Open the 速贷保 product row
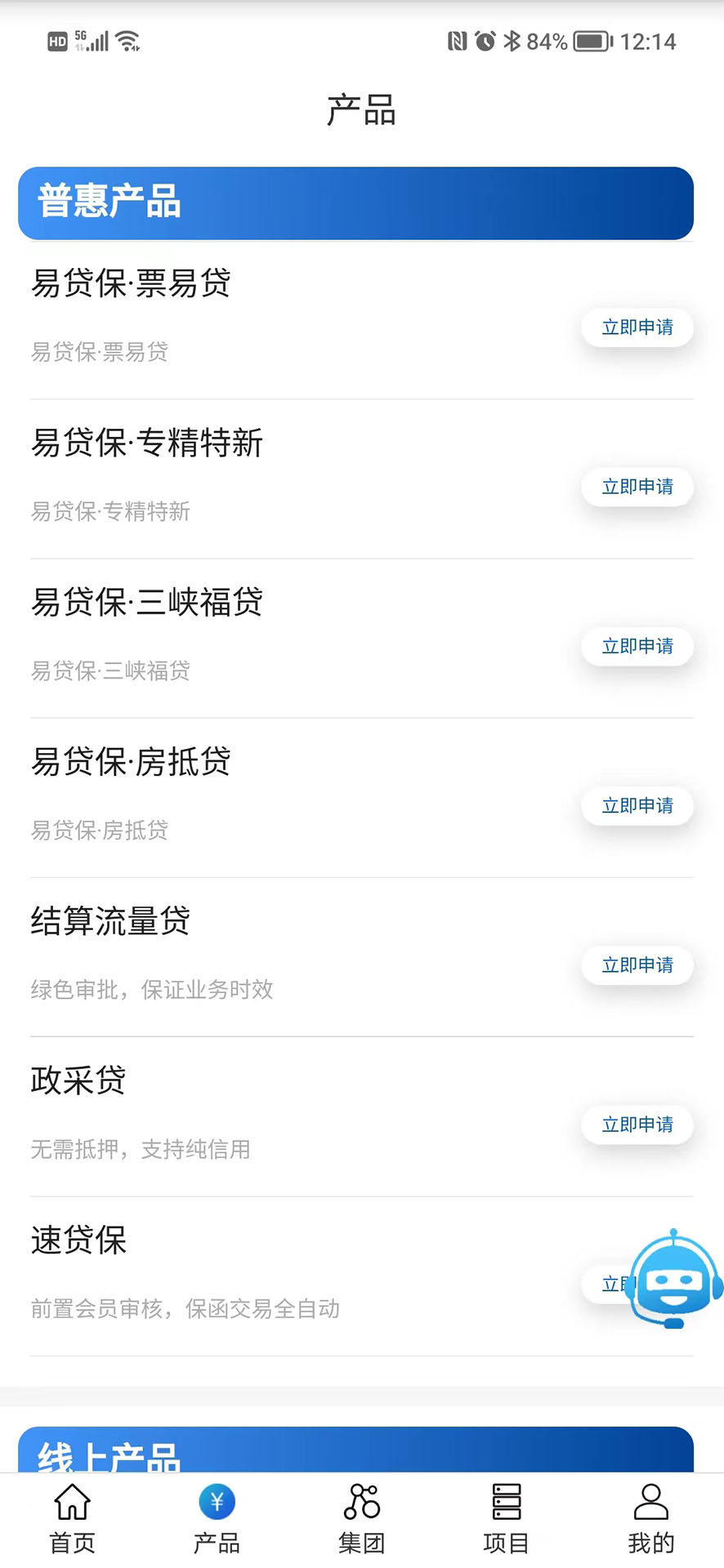This screenshot has height=1568, width=724. 245,1274
